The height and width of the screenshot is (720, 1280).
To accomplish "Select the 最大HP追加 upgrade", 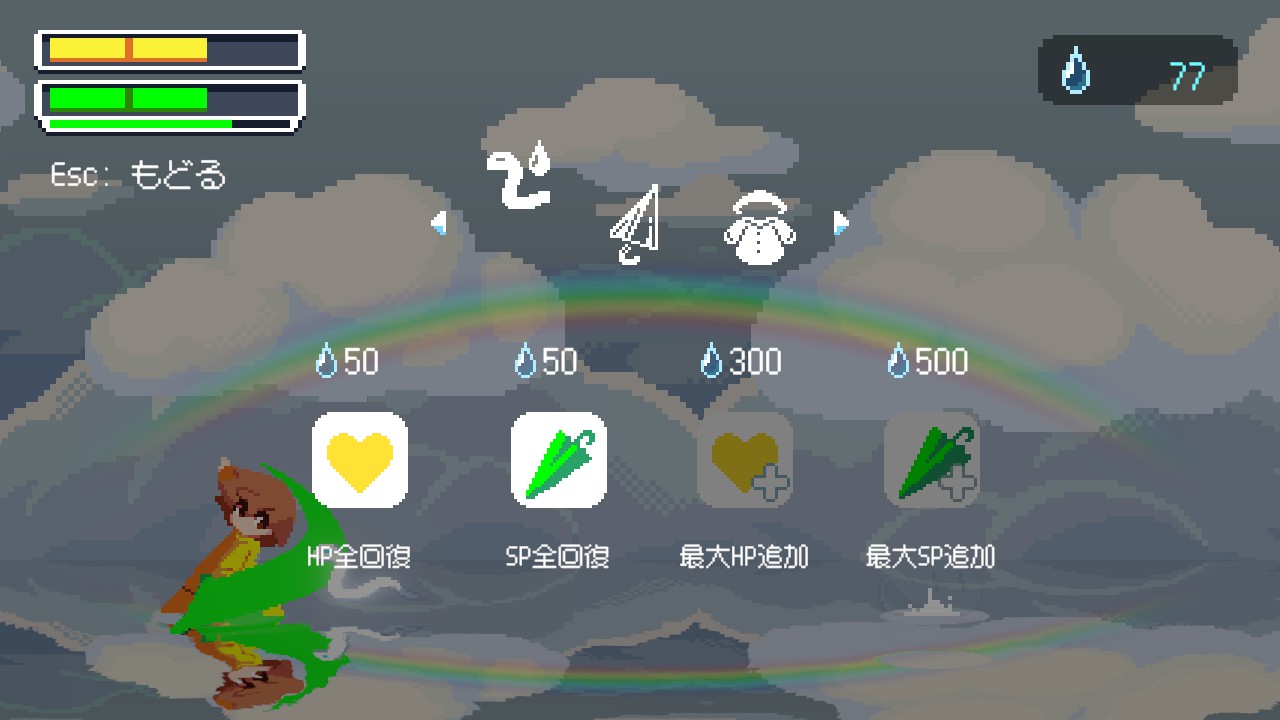I will click(x=745, y=460).
